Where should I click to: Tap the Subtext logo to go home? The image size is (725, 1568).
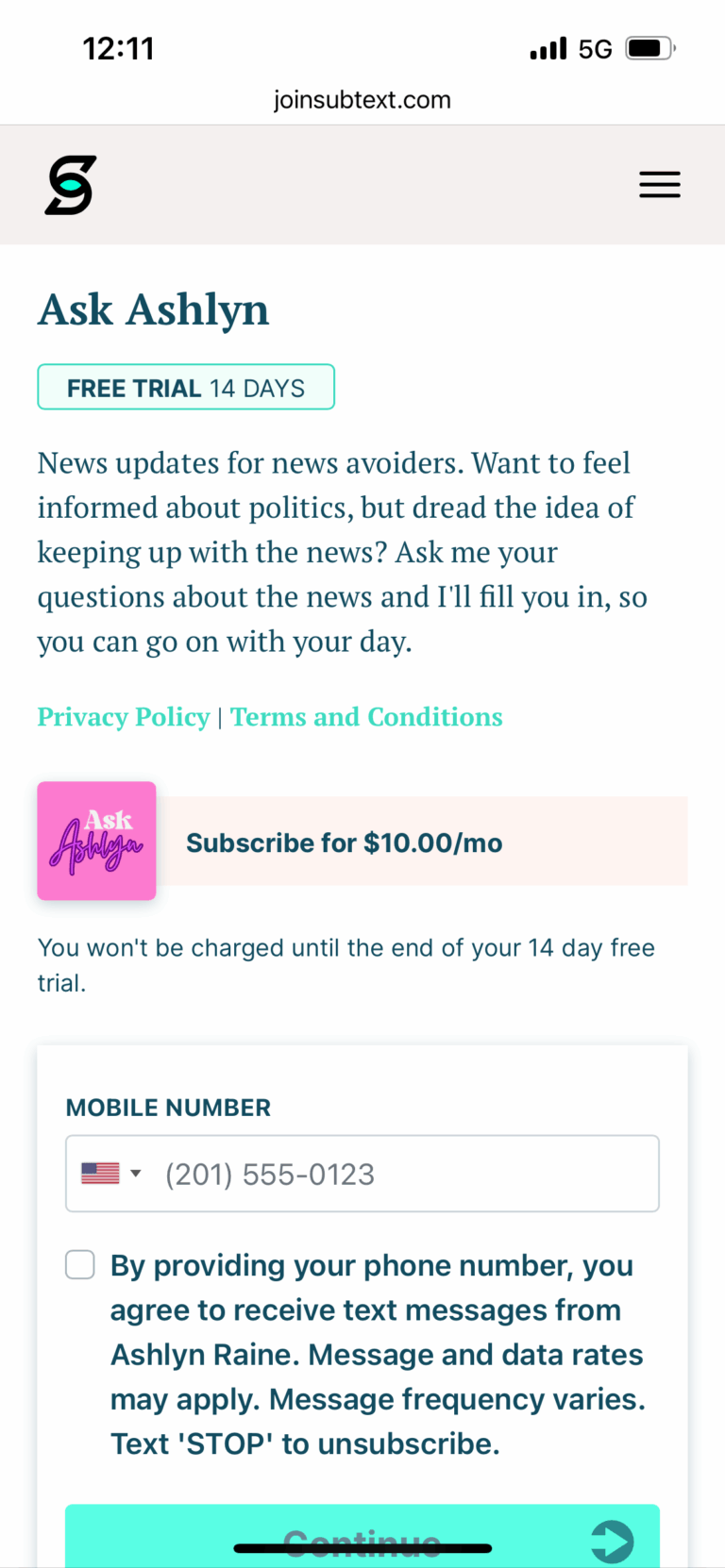click(x=71, y=185)
